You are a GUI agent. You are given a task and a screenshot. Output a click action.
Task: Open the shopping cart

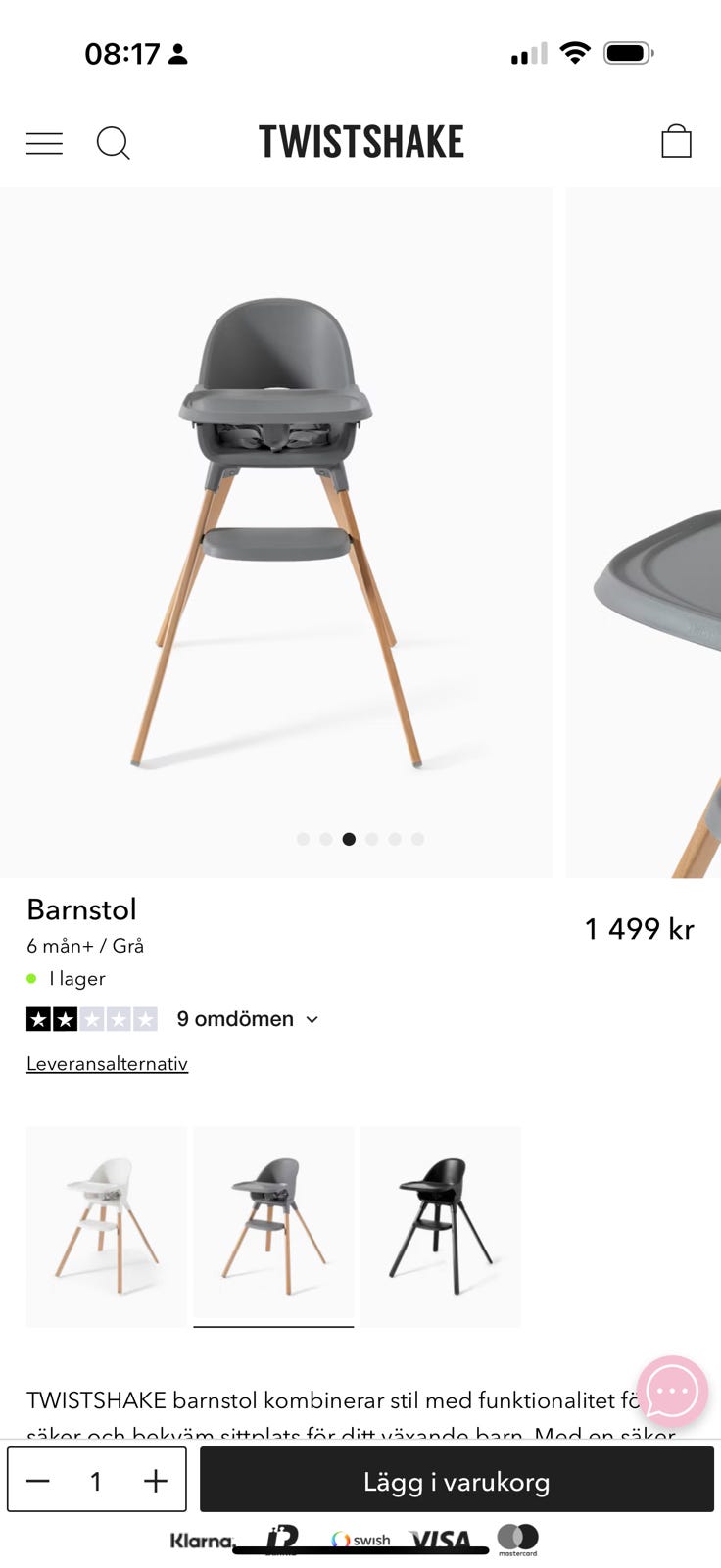[677, 141]
